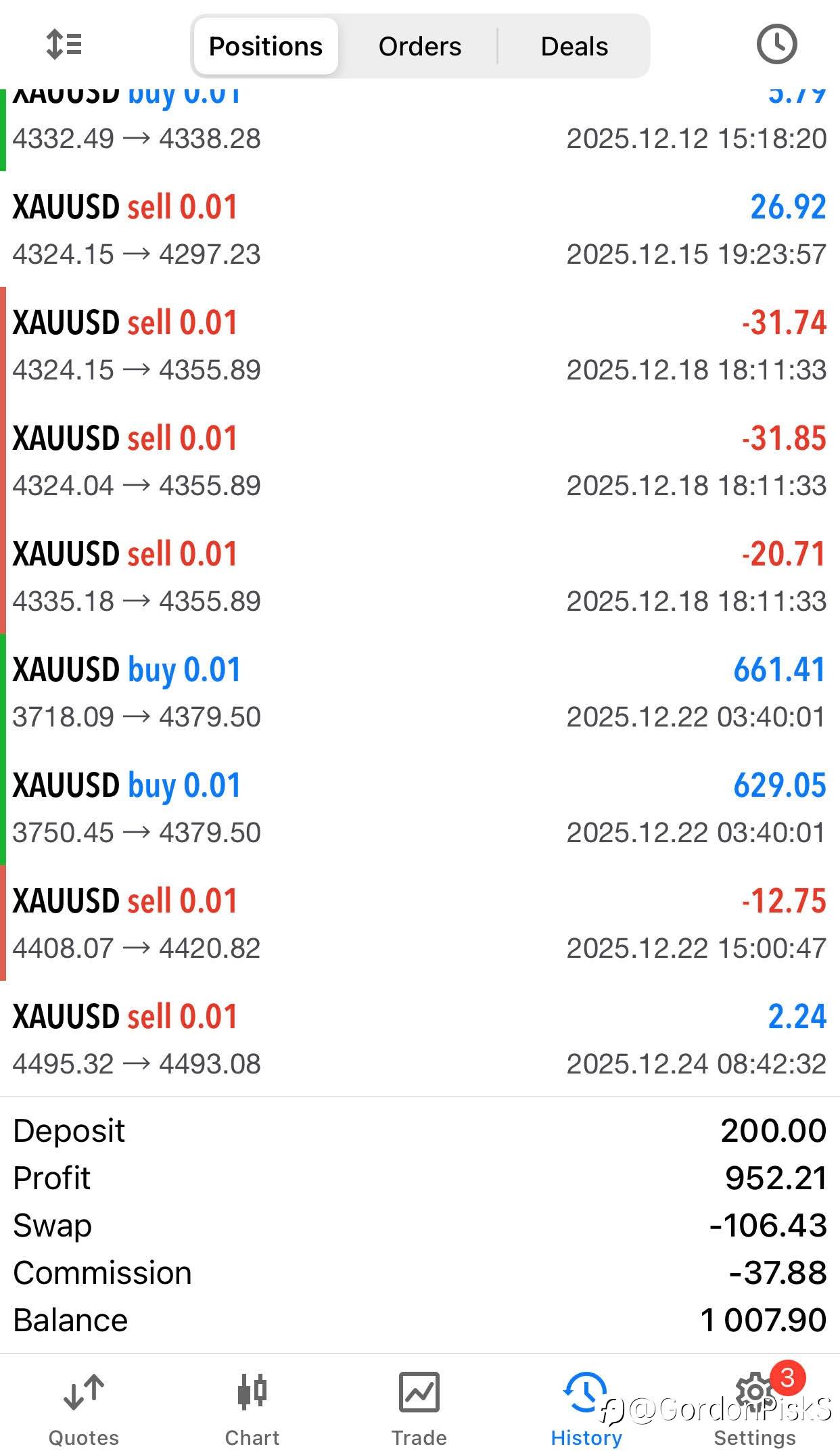Expand the sell position with loss -12.75
The image size is (840, 1453).
(419, 924)
